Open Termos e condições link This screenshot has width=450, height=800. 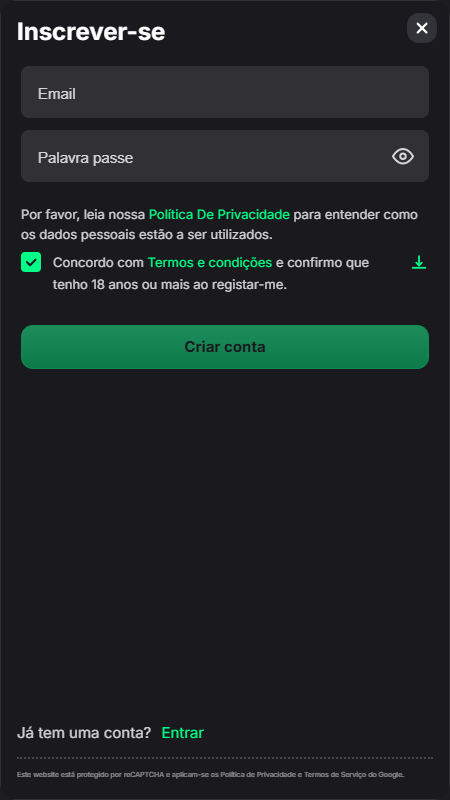(x=210, y=263)
